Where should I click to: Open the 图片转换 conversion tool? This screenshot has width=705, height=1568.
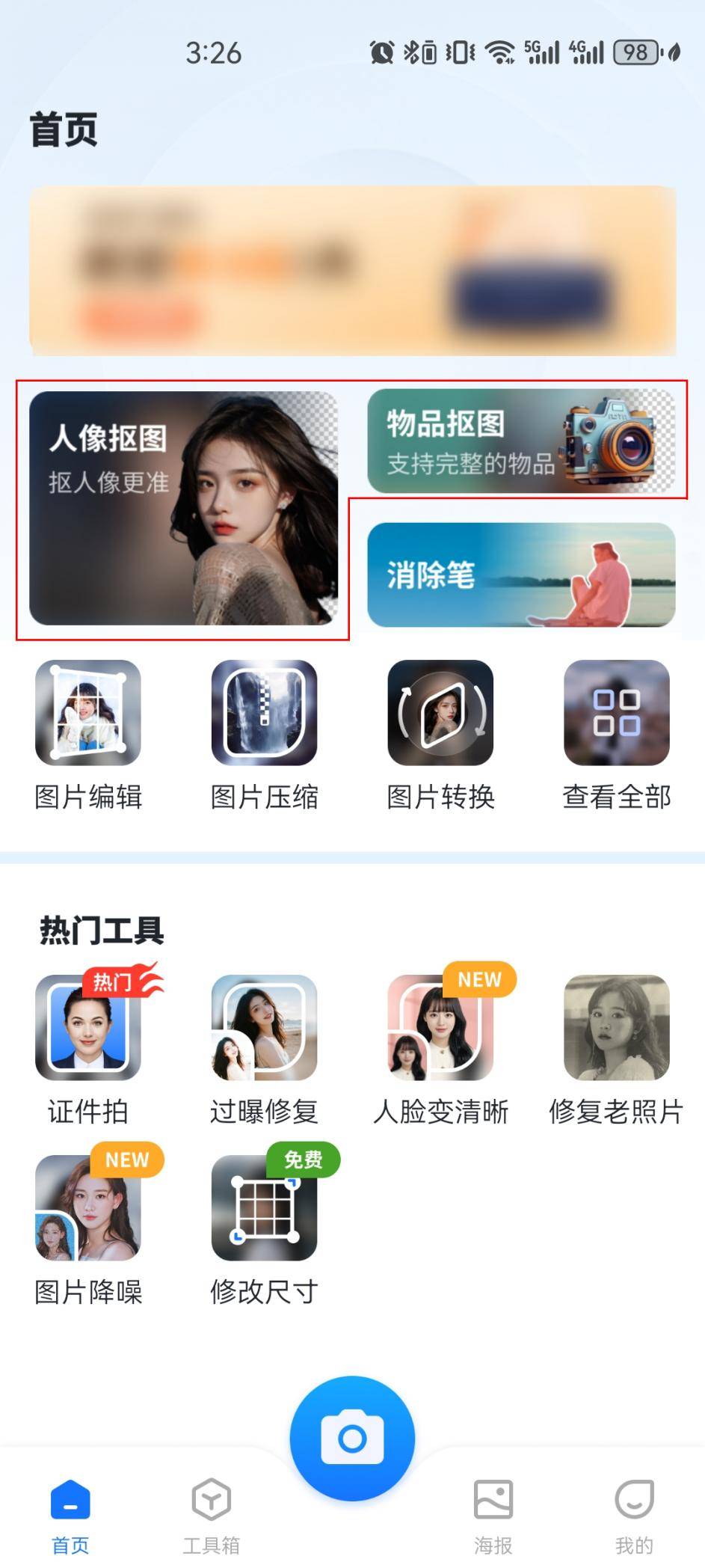pyautogui.click(x=441, y=714)
